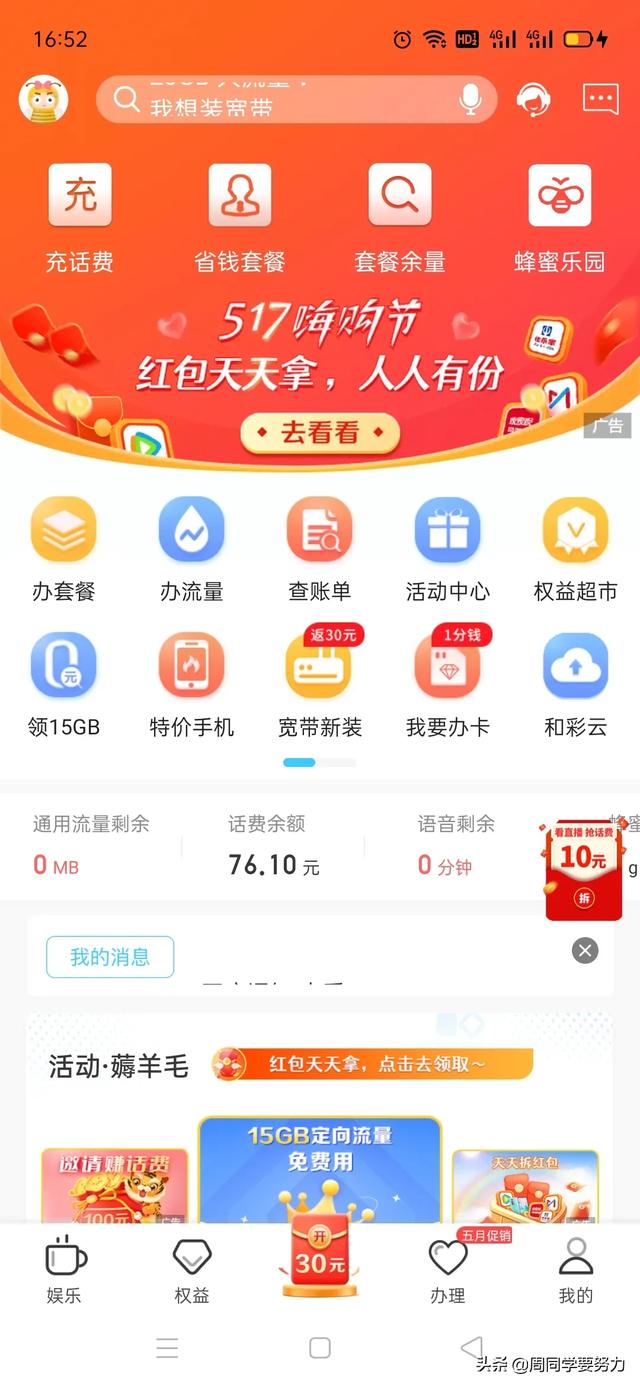
Task: Open 查账单 bill query
Action: [320, 550]
